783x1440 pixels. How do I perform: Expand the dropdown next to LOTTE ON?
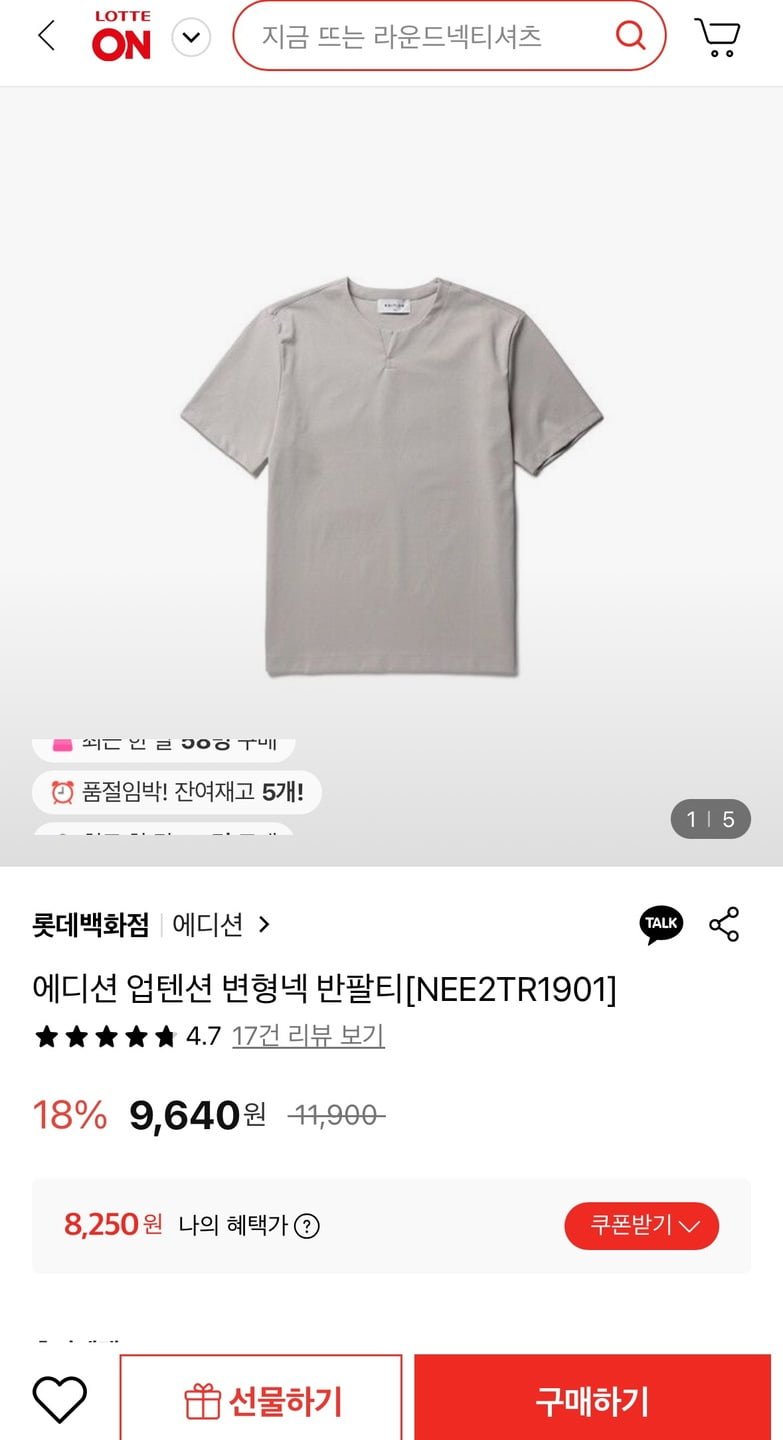191,39
